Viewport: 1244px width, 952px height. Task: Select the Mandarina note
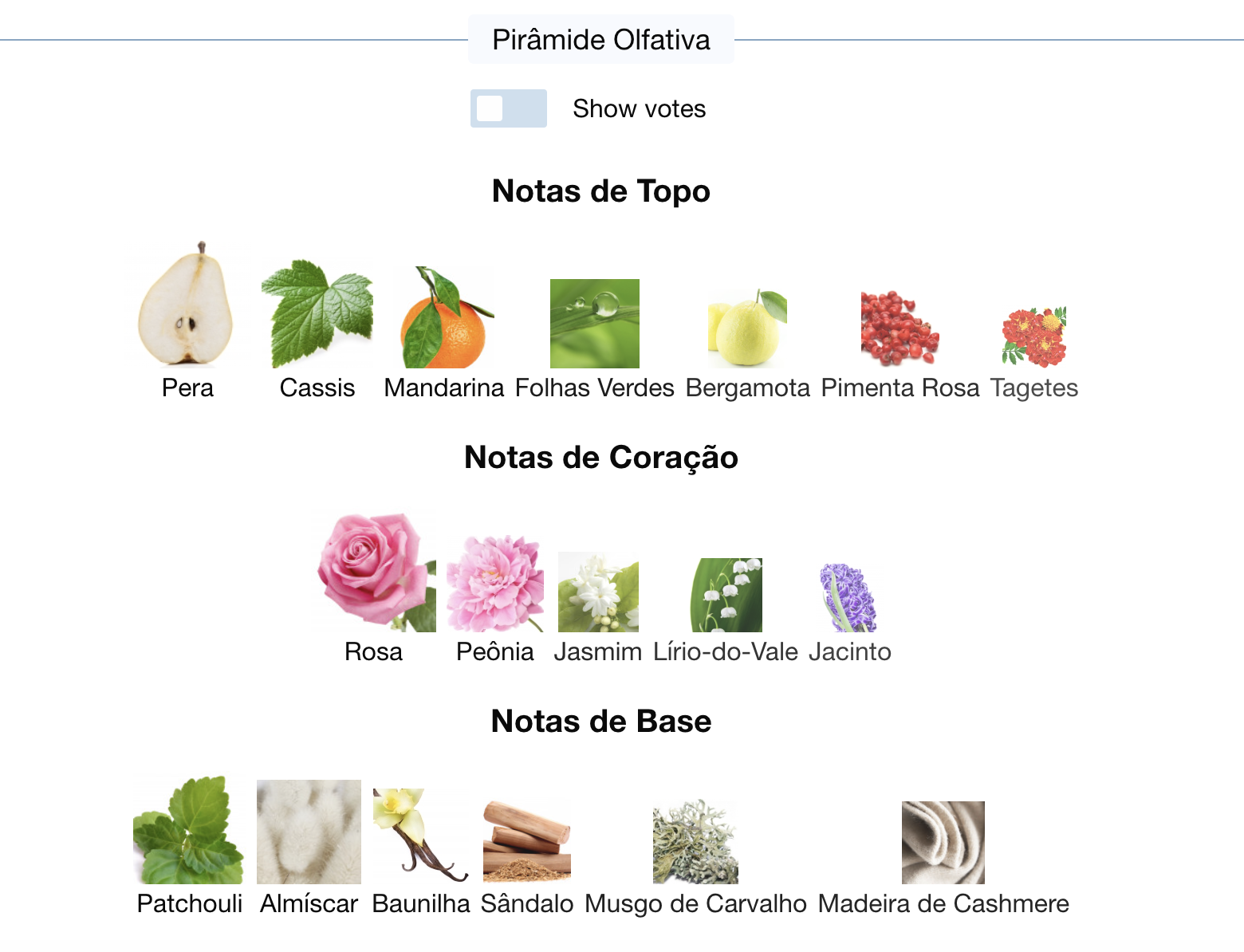[x=444, y=319]
